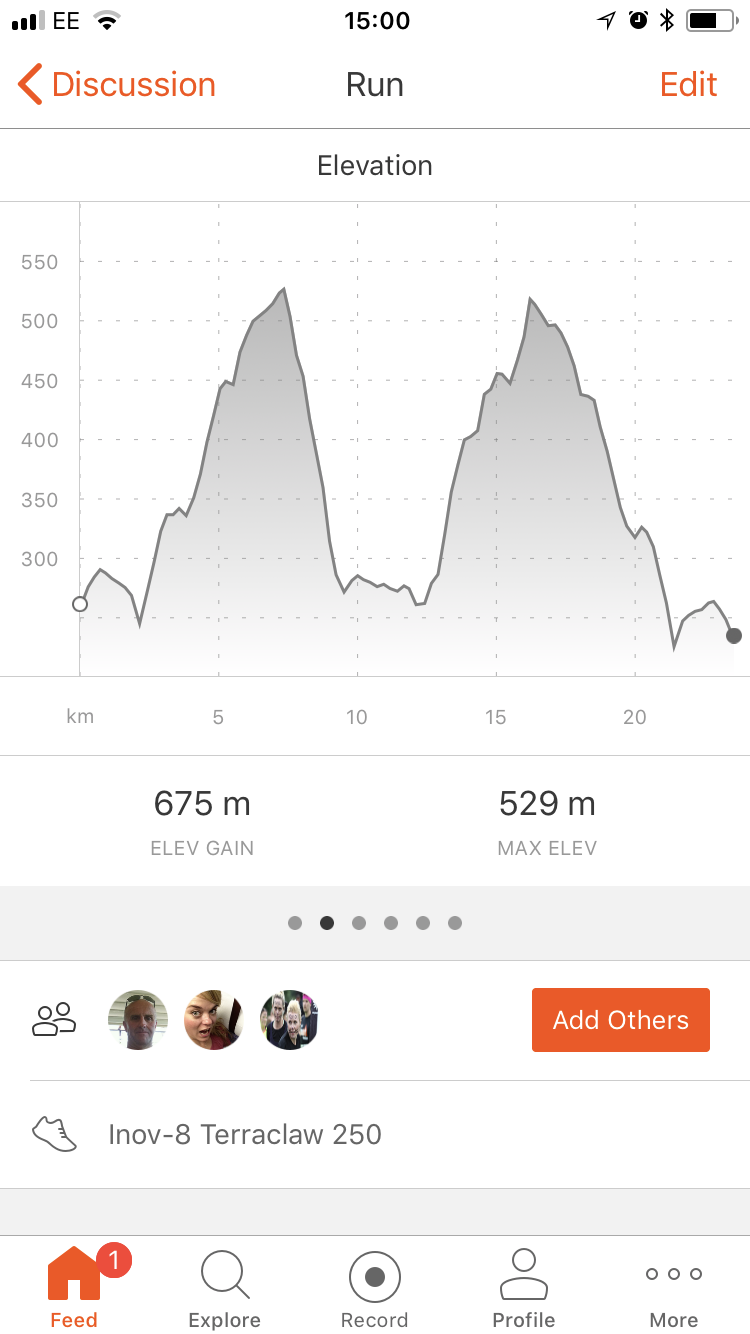The image size is (750, 1334).
Task: Tap the Add Others button
Action: (x=620, y=1020)
